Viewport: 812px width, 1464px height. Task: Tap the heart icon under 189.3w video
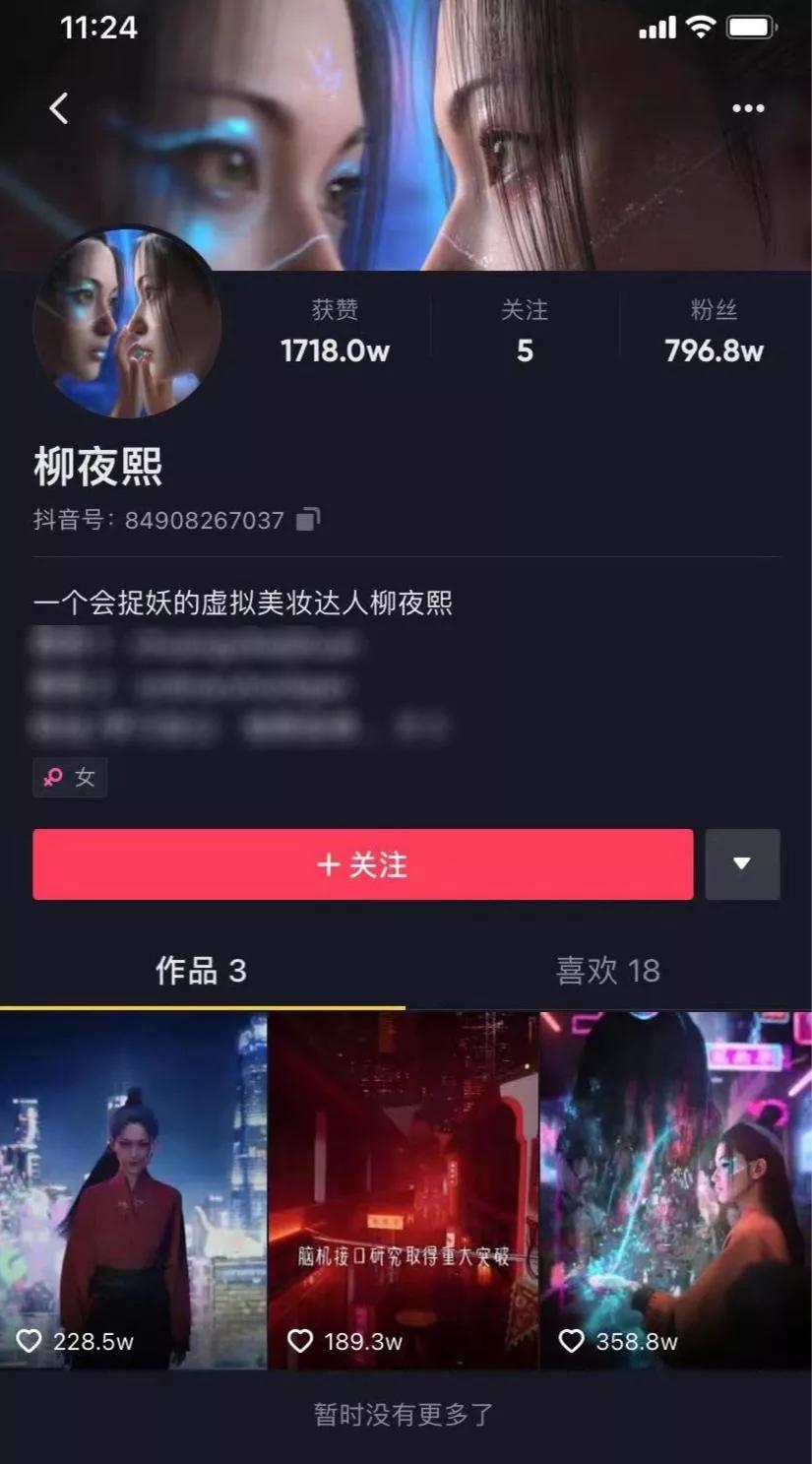[x=297, y=1341]
